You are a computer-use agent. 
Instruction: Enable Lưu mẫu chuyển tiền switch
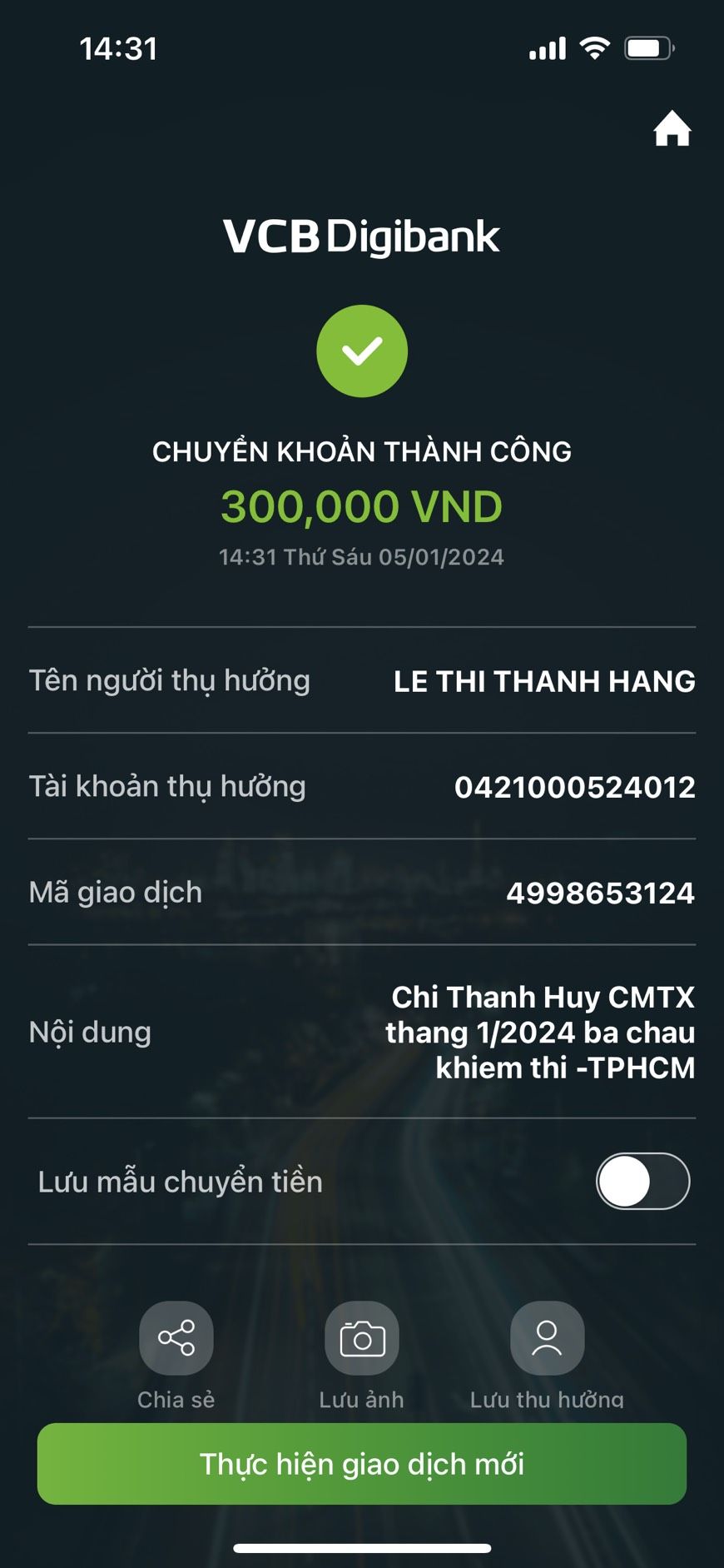[x=642, y=1181]
